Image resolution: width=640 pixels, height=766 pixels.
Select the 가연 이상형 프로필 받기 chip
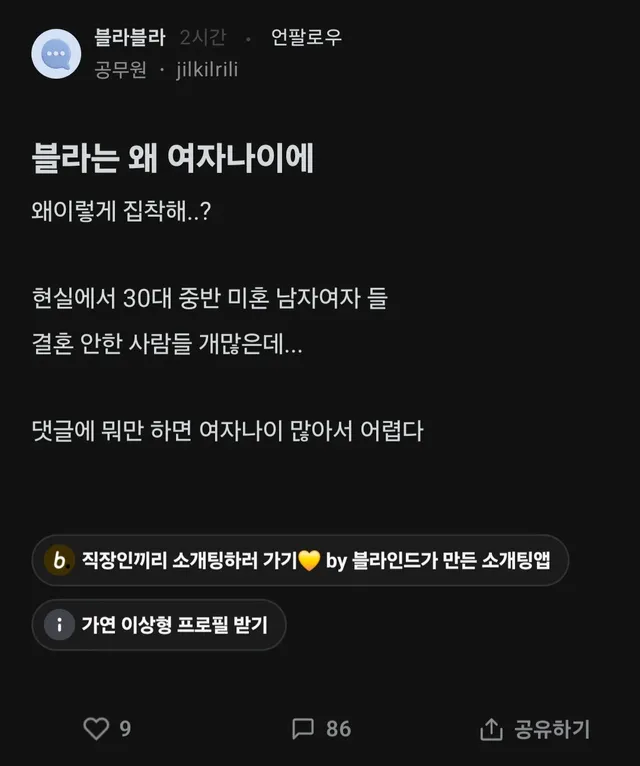coord(159,624)
